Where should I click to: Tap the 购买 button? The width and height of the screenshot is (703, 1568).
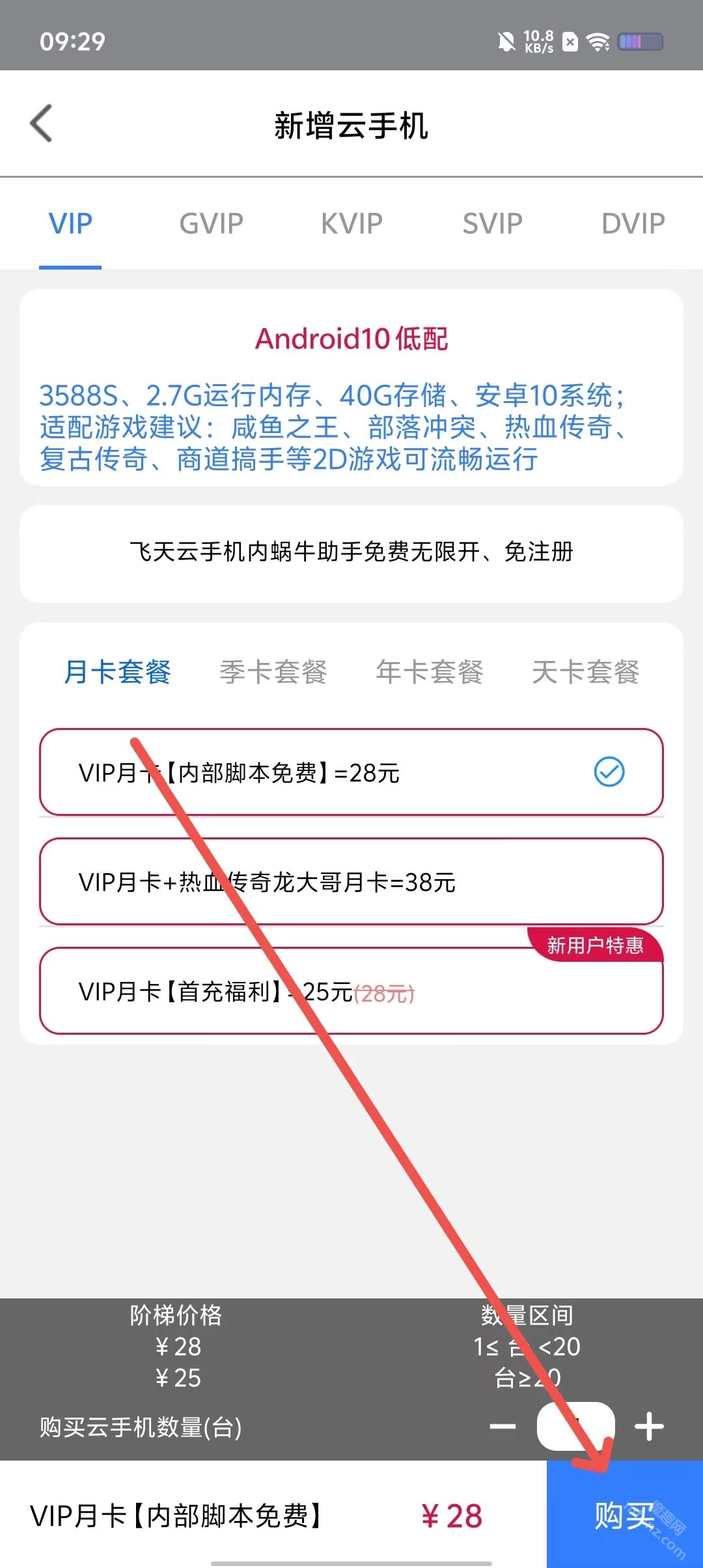624,1515
